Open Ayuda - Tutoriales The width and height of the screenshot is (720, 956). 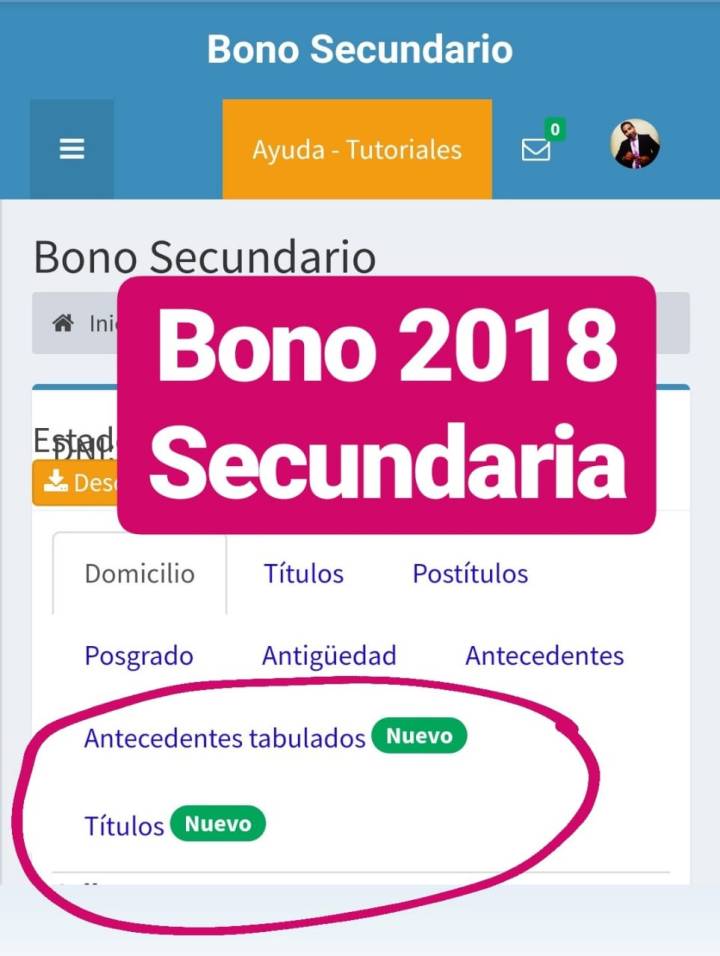(x=356, y=150)
